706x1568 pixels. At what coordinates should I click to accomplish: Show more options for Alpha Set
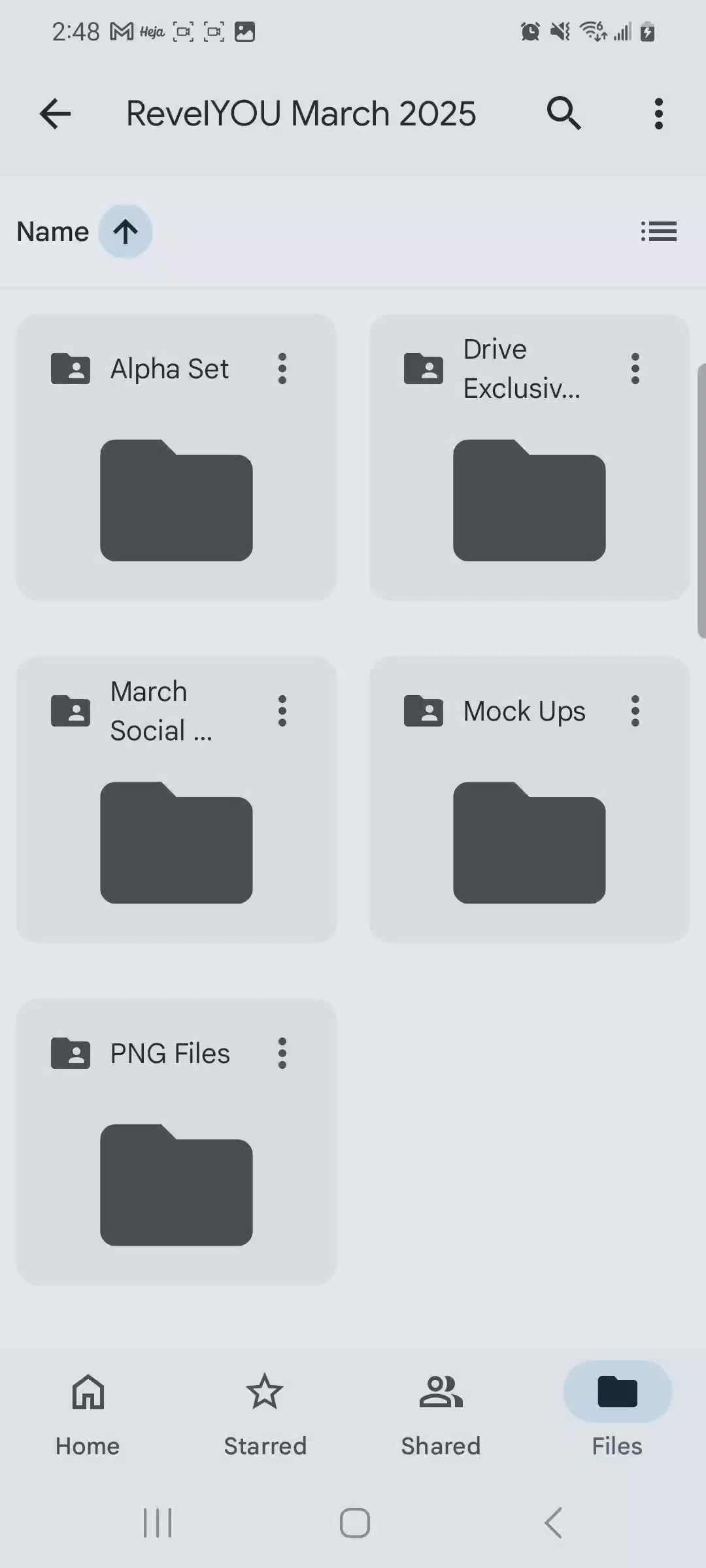click(x=282, y=368)
